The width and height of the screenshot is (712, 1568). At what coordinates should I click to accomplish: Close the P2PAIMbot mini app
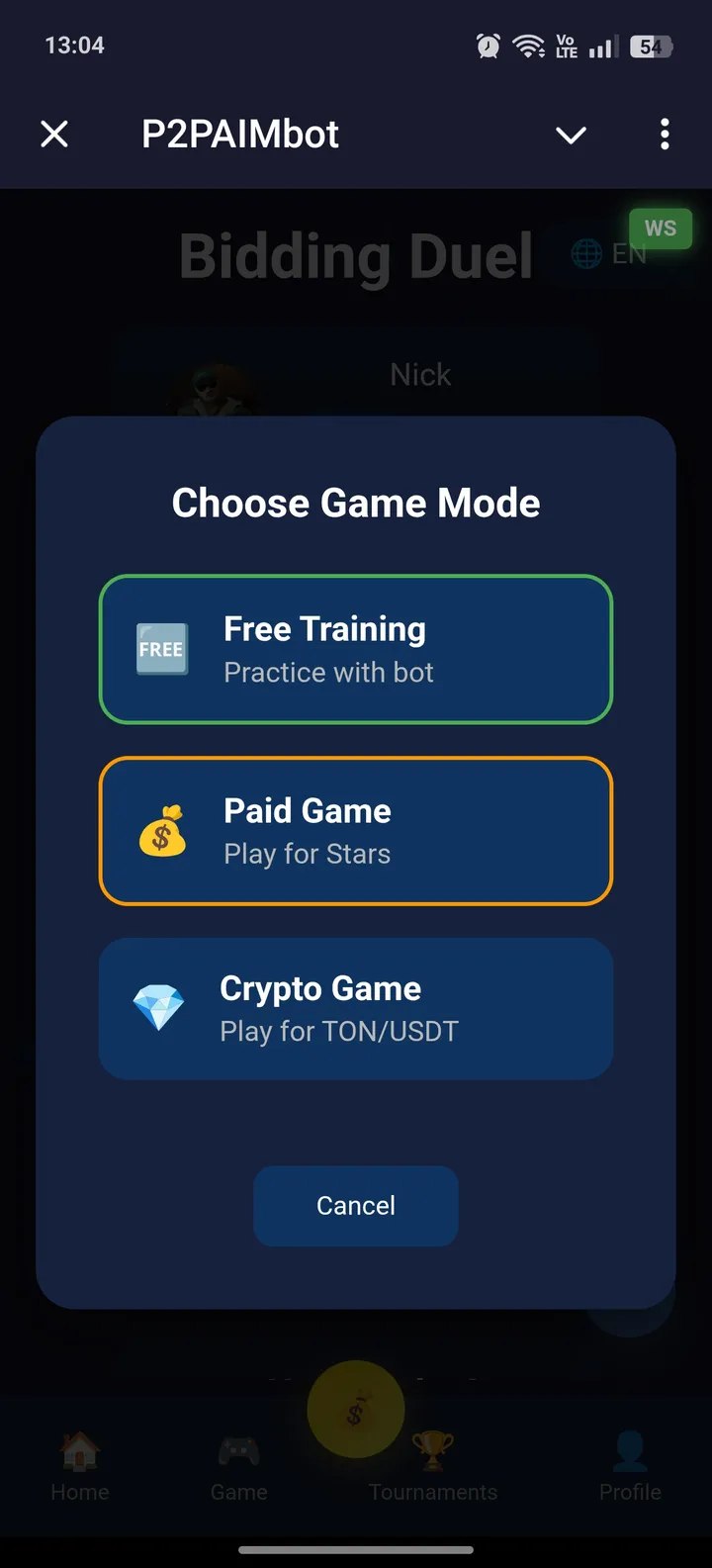[x=54, y=134]
